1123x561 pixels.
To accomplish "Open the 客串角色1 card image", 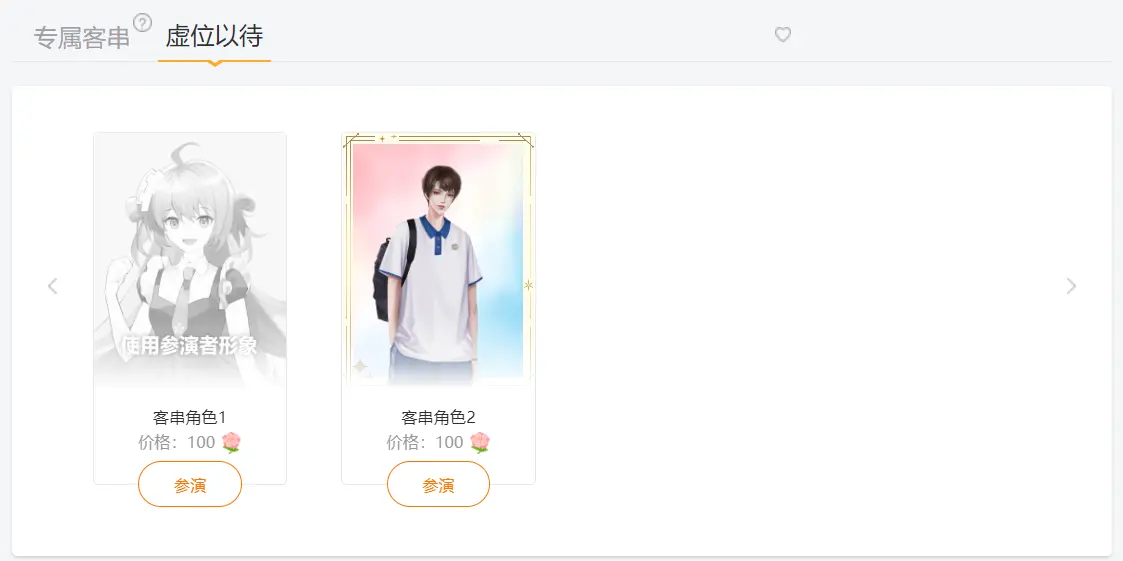I will point(190,260).
